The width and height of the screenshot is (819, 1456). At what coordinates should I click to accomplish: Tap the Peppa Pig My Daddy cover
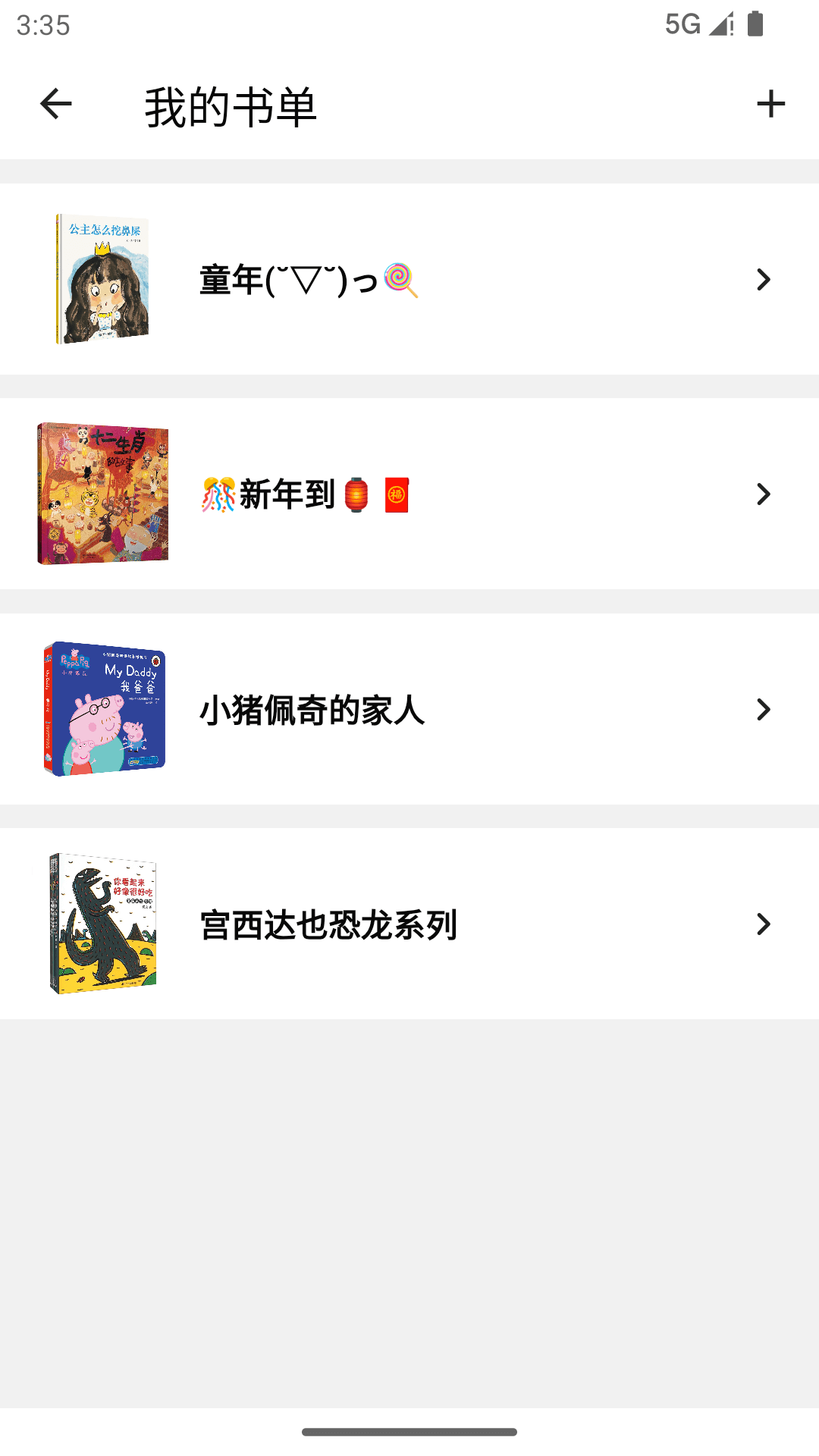pyautogui.click(x=104, y=709)
